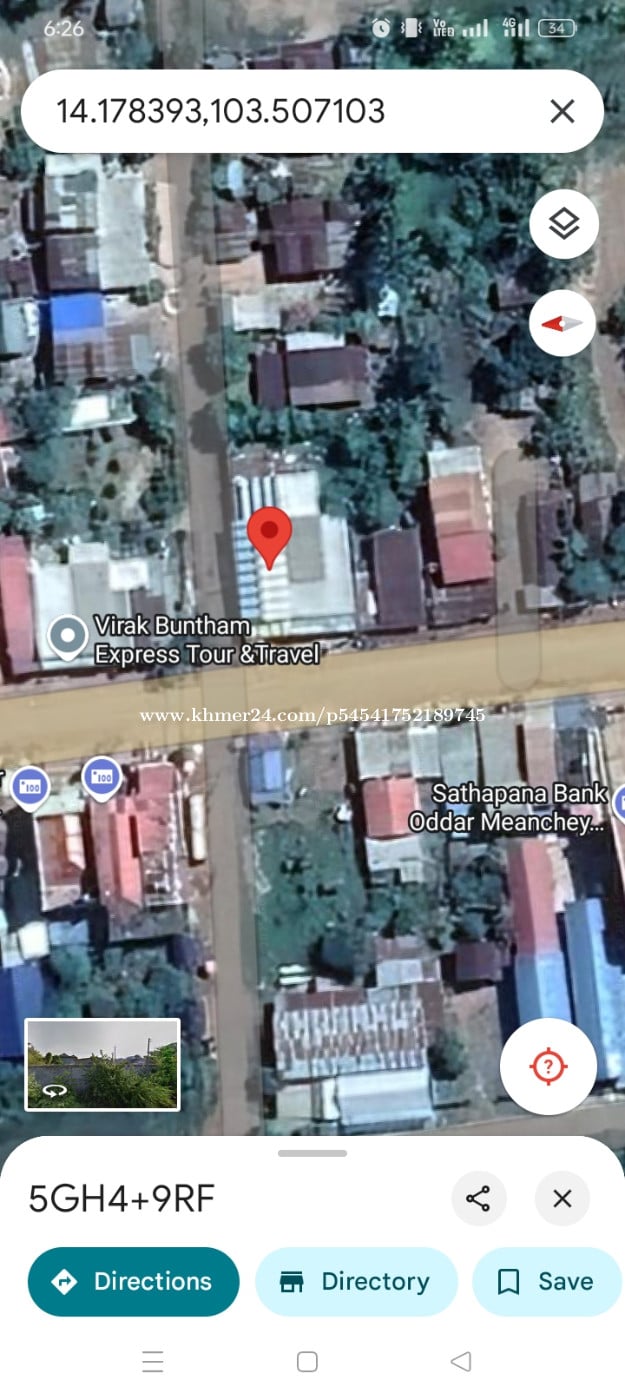625x1400 pixels.
Task: Open the map layers selector
Action: 564,224
